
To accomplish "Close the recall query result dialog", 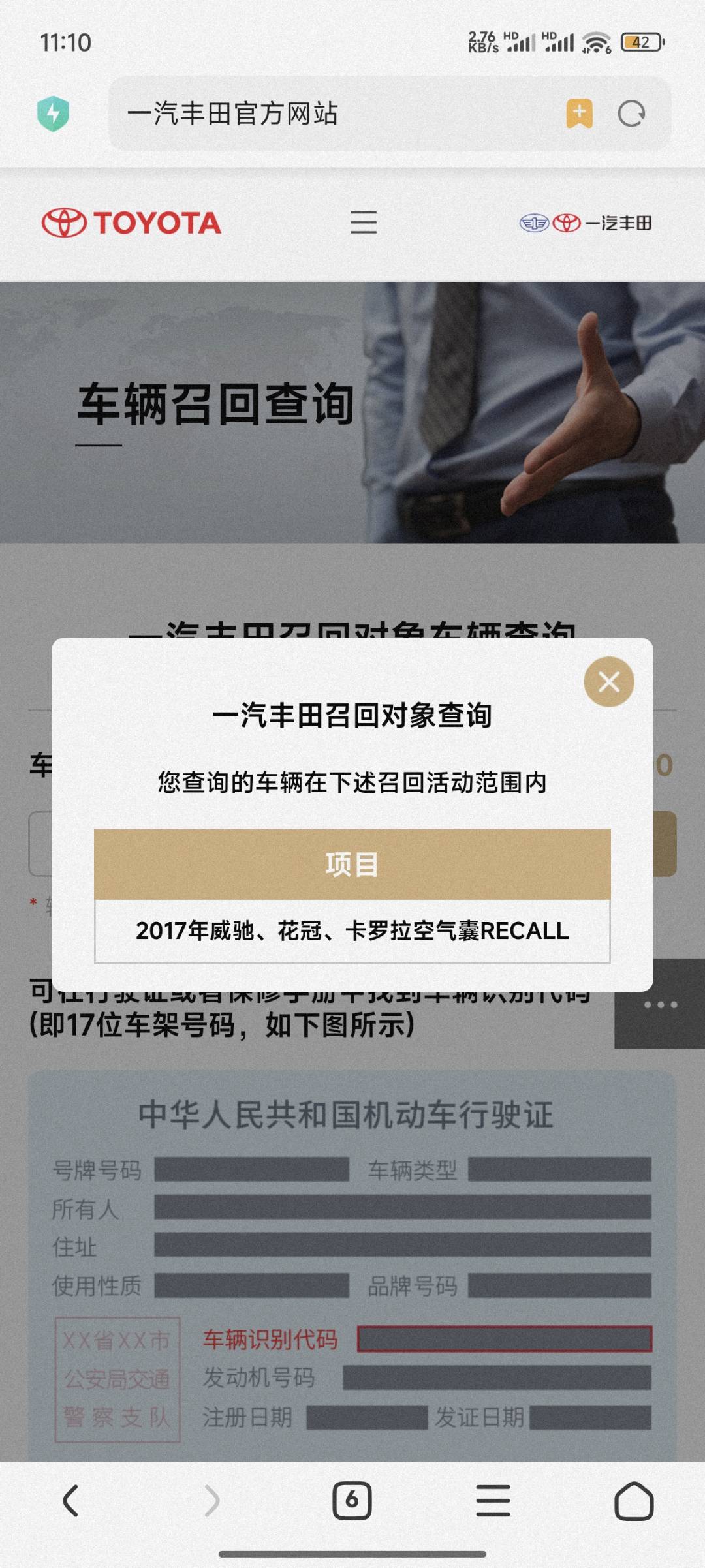I will coord(608,682).
